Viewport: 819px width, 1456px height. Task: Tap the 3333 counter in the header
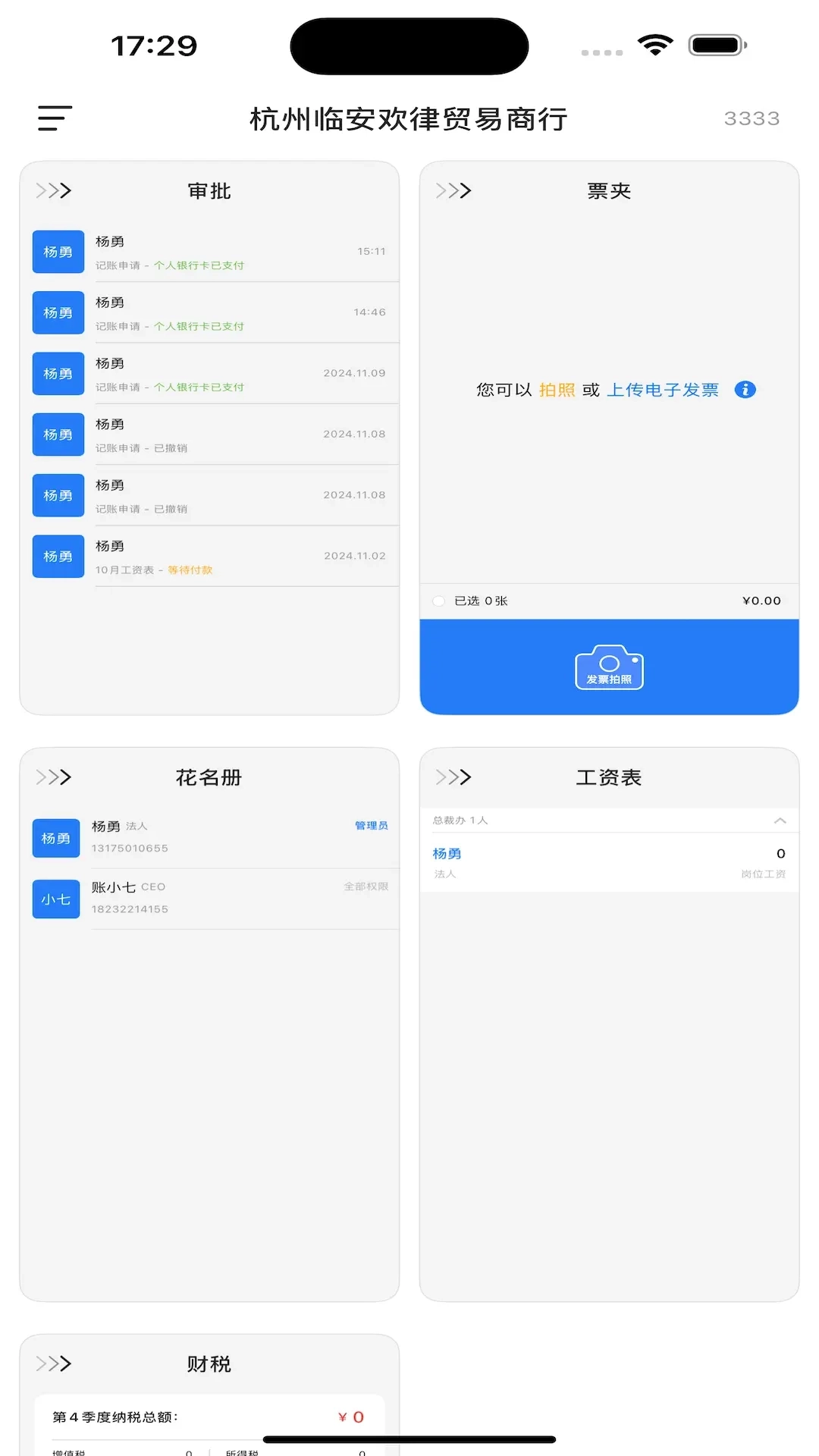coord(753,118)
